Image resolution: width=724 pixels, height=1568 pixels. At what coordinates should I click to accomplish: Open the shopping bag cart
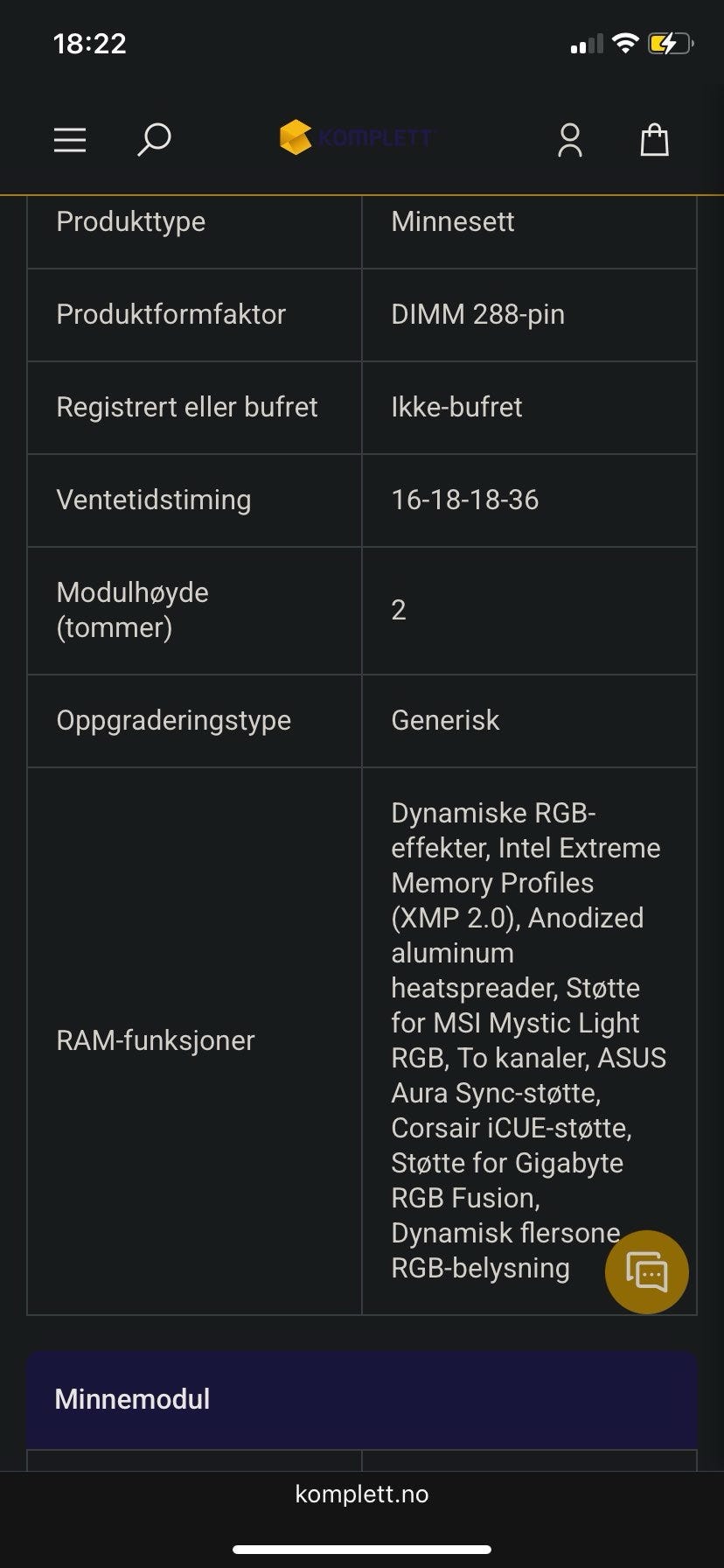[654, 140]
